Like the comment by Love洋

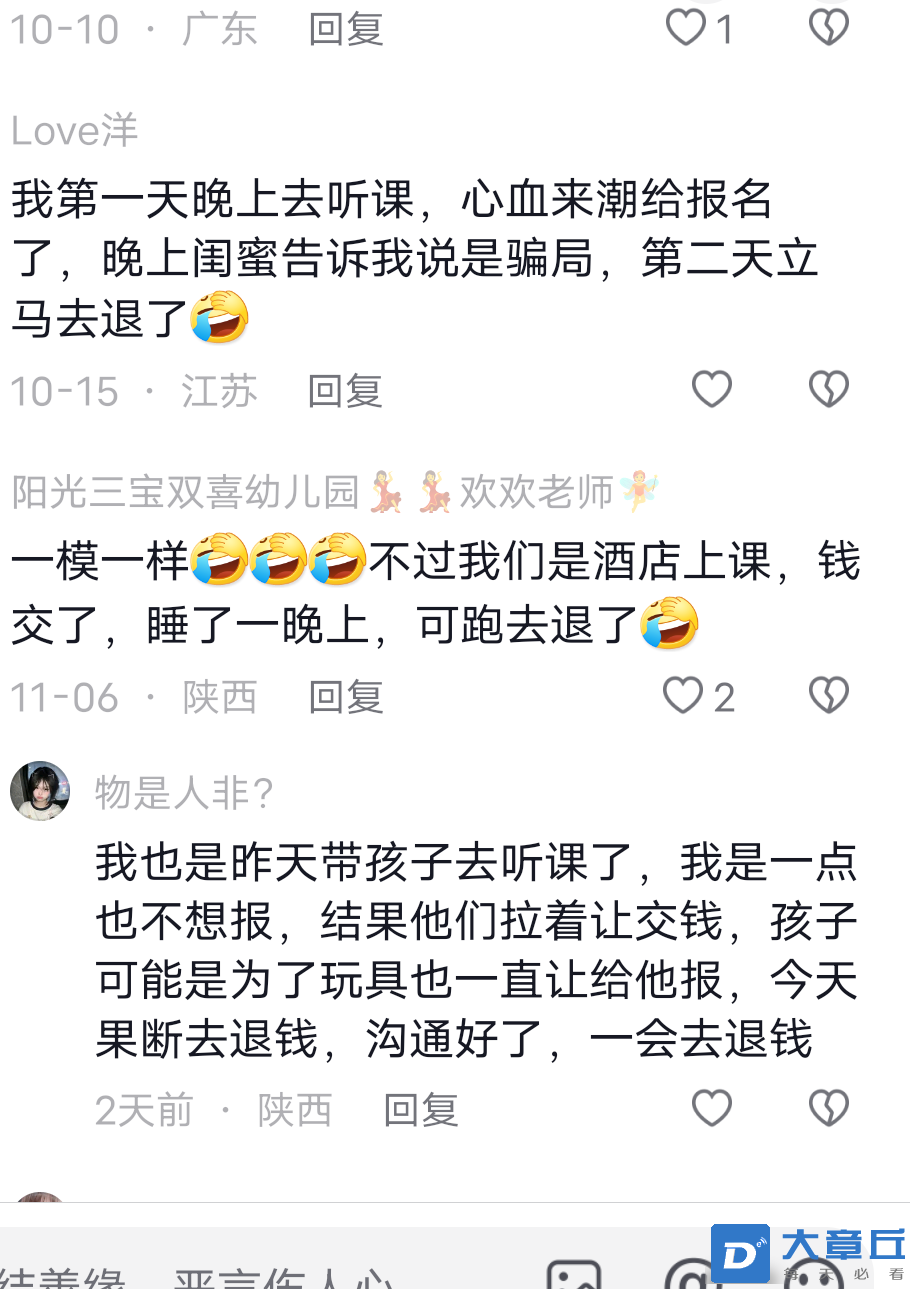pyautogui.click(x=712, y=389)
